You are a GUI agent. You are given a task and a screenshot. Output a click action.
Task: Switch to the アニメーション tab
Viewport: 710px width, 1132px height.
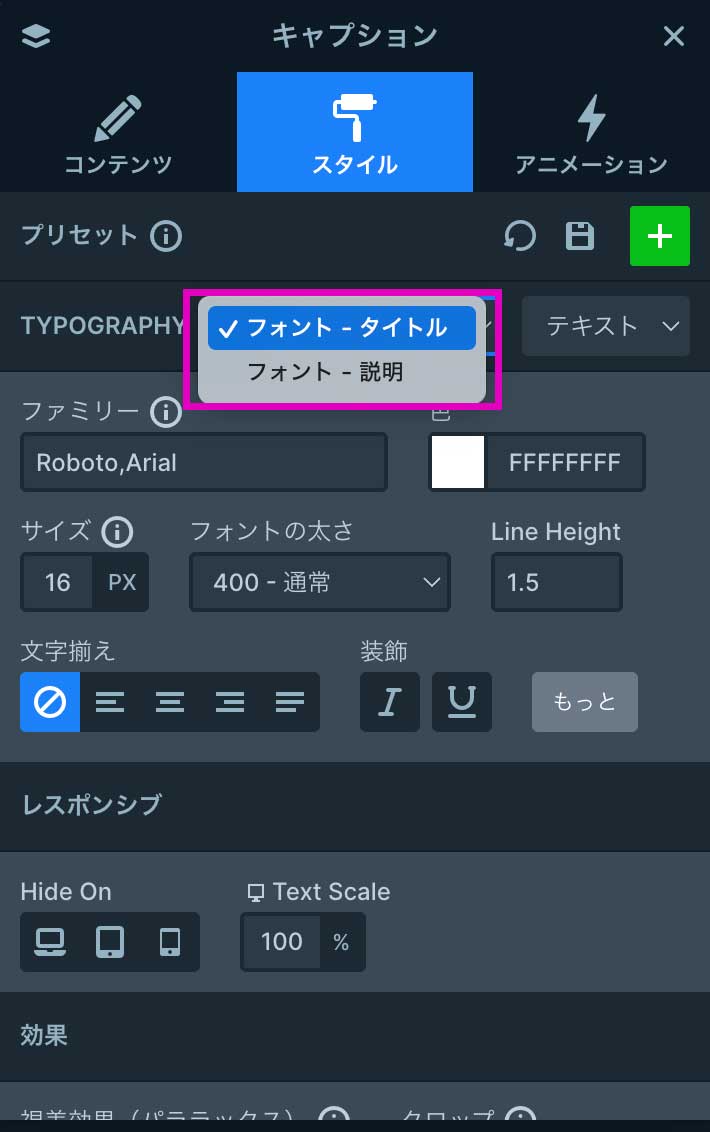click(591, 133)
